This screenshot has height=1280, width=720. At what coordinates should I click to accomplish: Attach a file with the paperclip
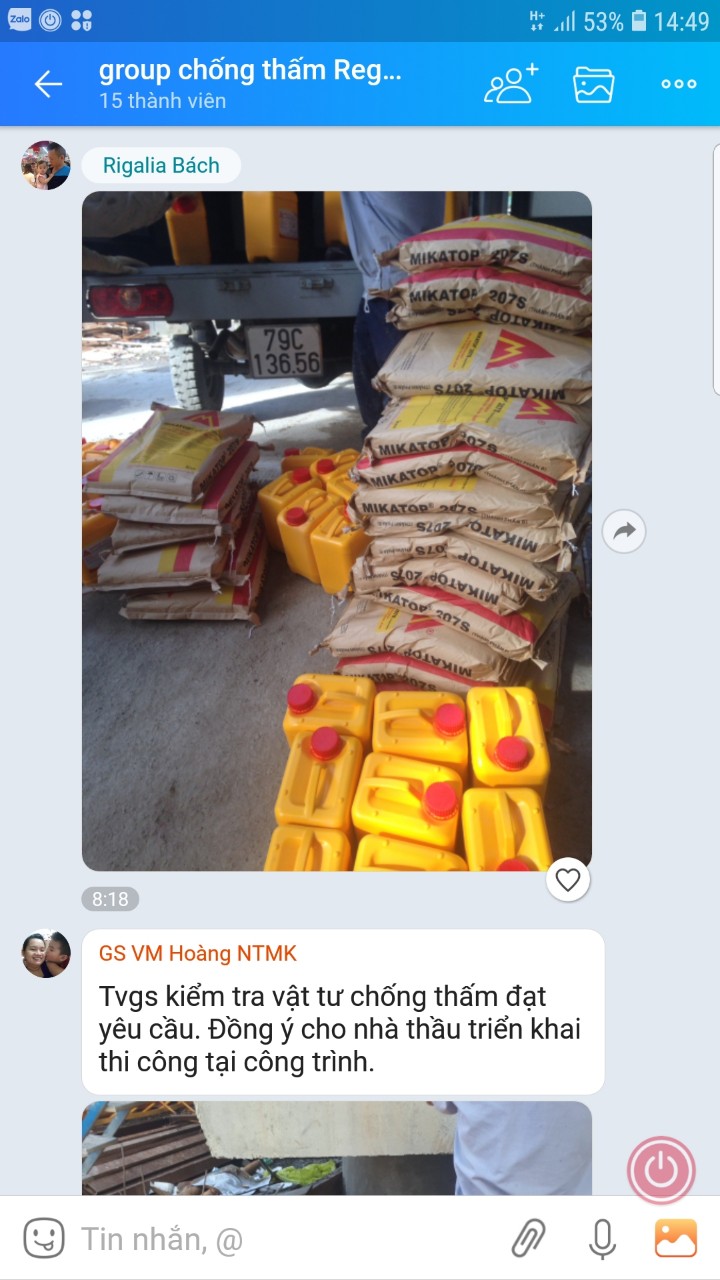point(529,1239)
